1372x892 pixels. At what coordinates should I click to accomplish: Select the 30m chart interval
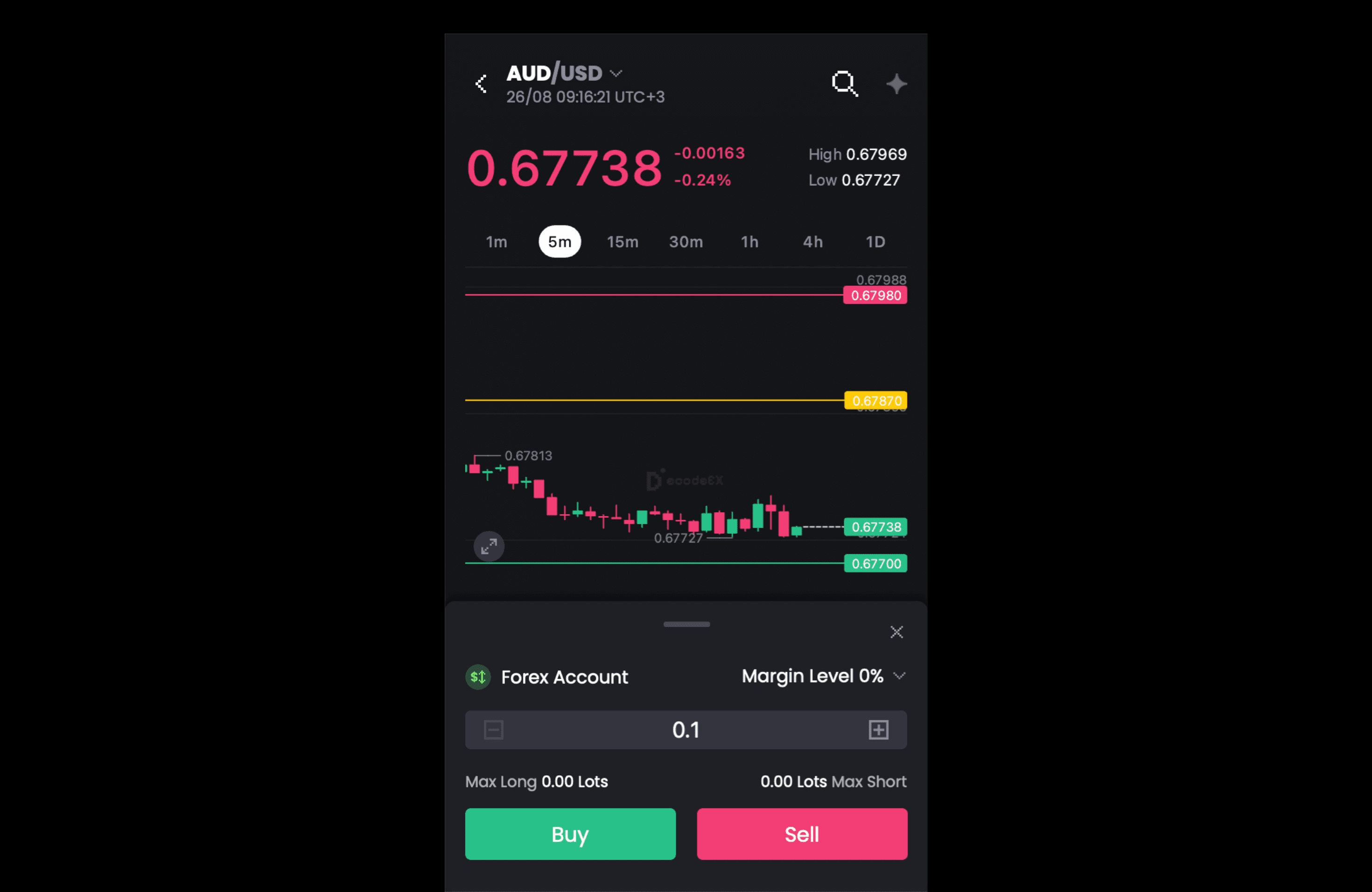tap(686, 242)
